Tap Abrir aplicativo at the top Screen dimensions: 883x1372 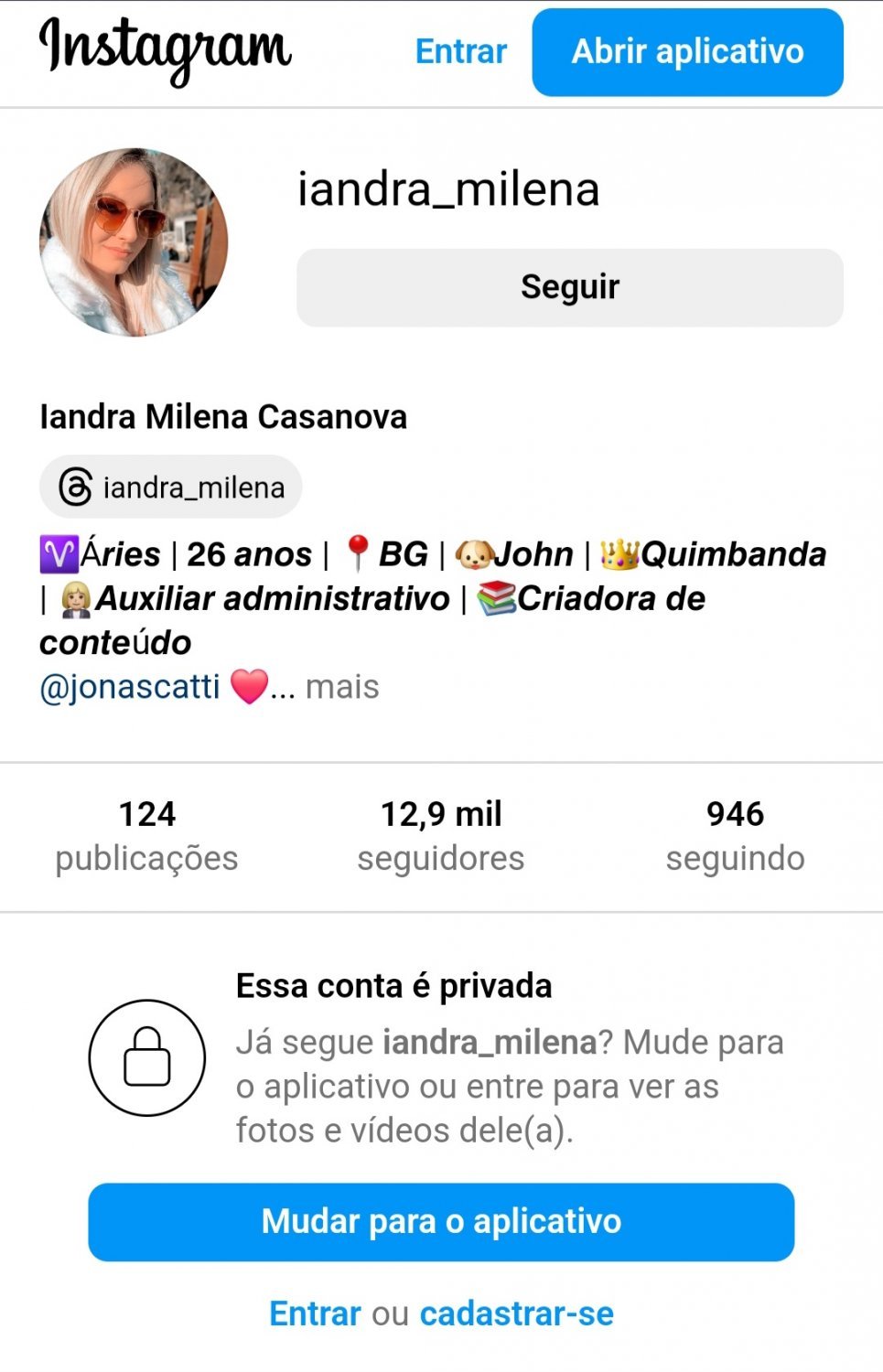[x=687, y=52]
